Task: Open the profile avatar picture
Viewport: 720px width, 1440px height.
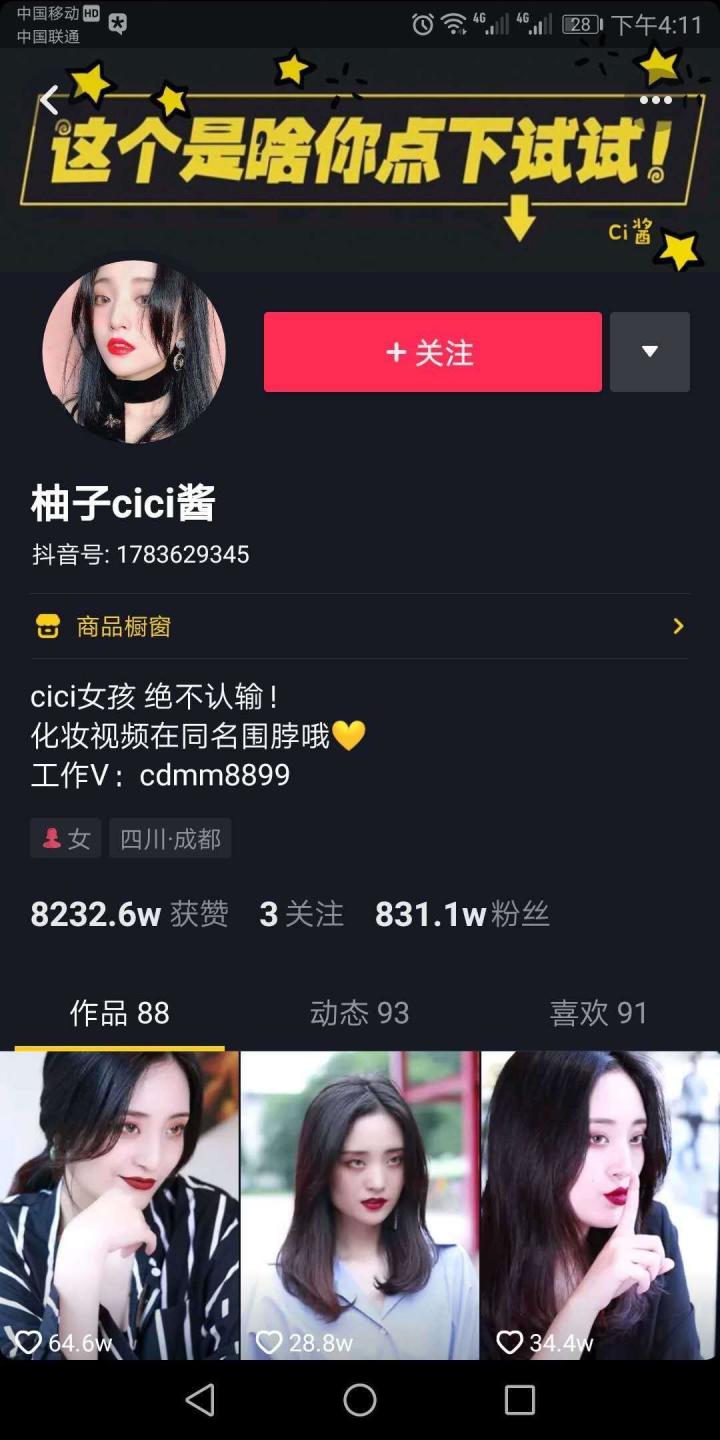Action: coord(134,352)
